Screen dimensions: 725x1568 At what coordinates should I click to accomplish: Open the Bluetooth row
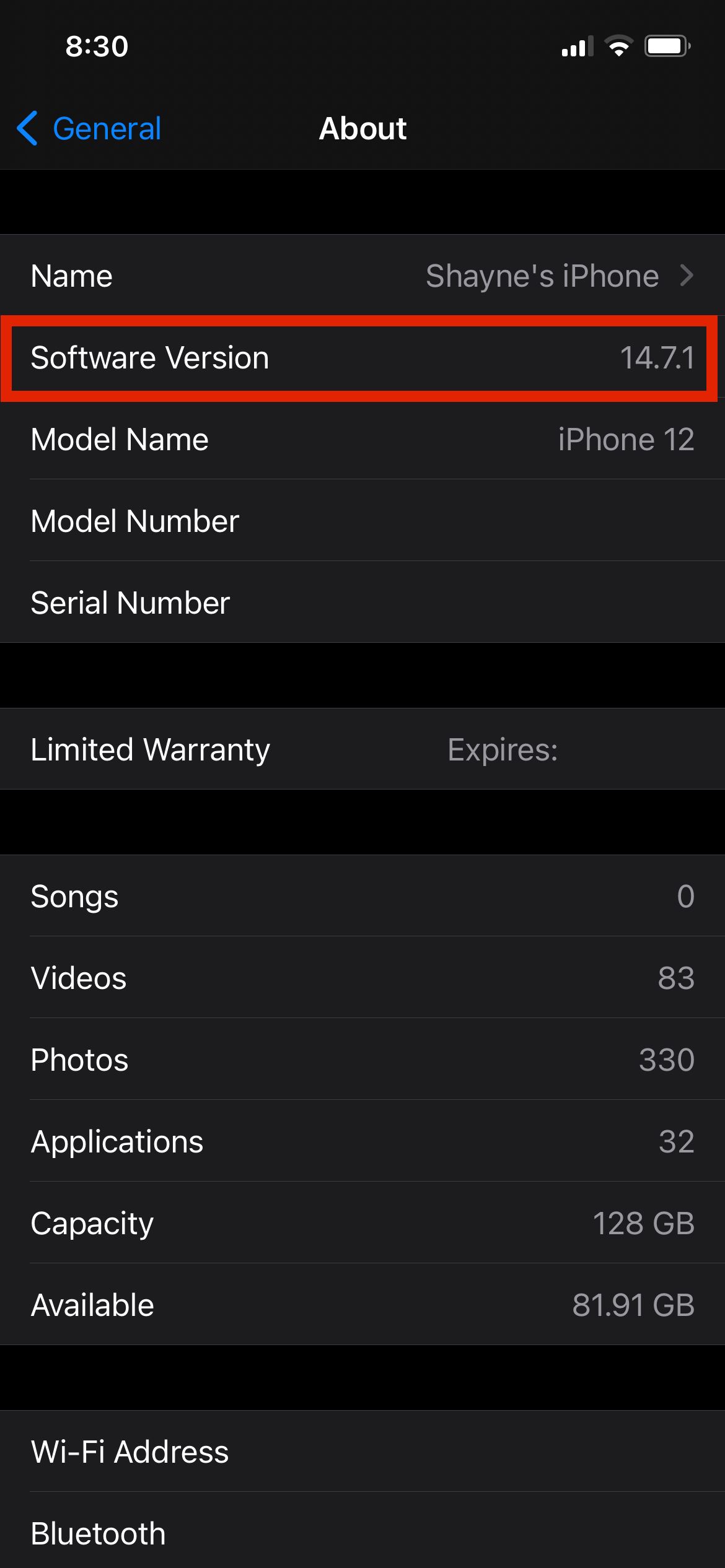click(x=362, y=1533)
